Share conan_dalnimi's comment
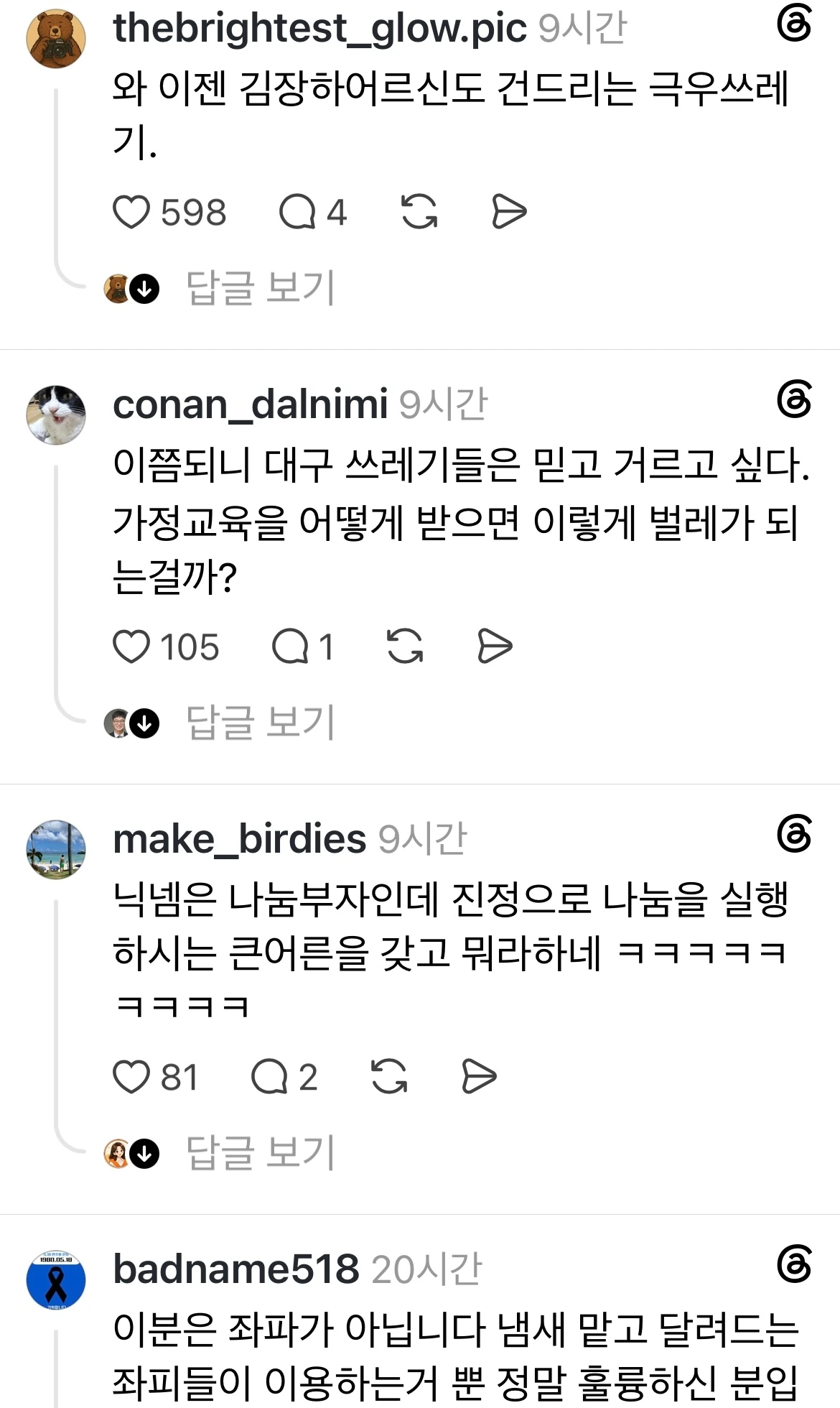 495,646
